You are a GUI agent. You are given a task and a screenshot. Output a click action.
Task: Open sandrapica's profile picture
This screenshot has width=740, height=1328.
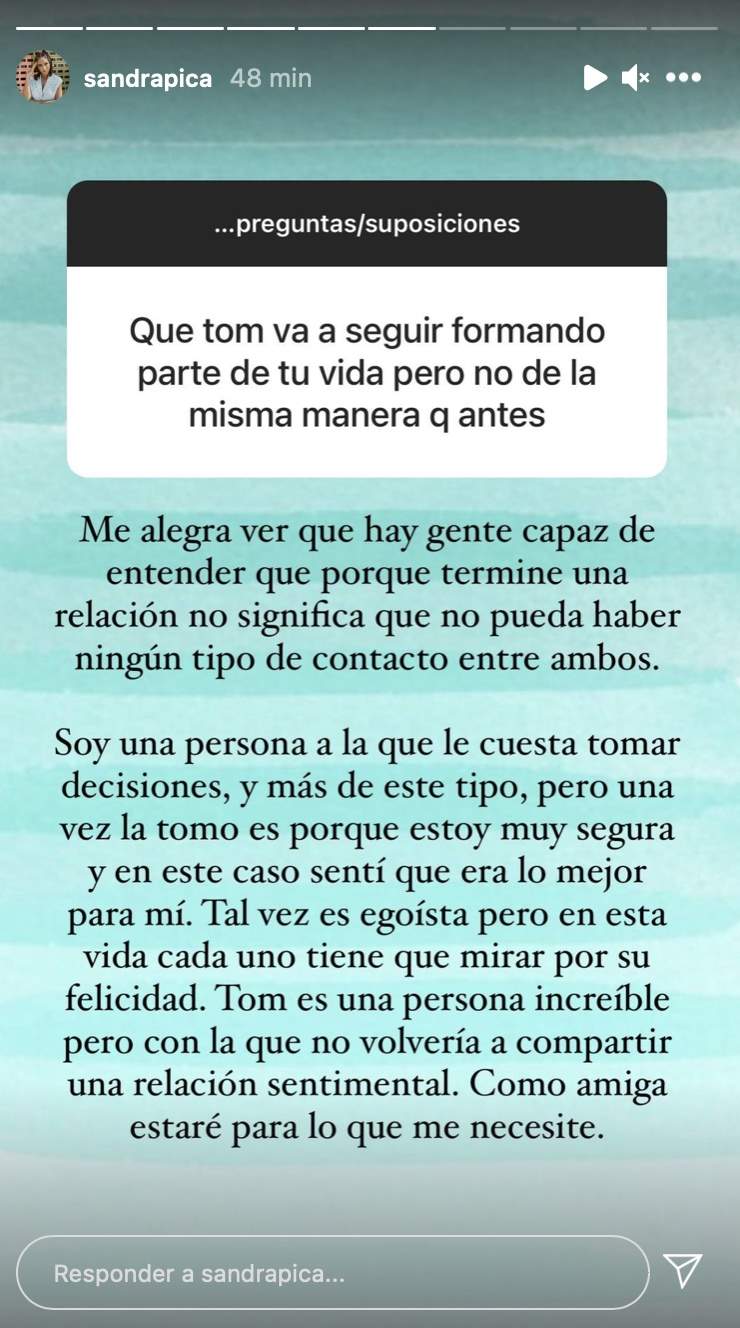[42, 77]
